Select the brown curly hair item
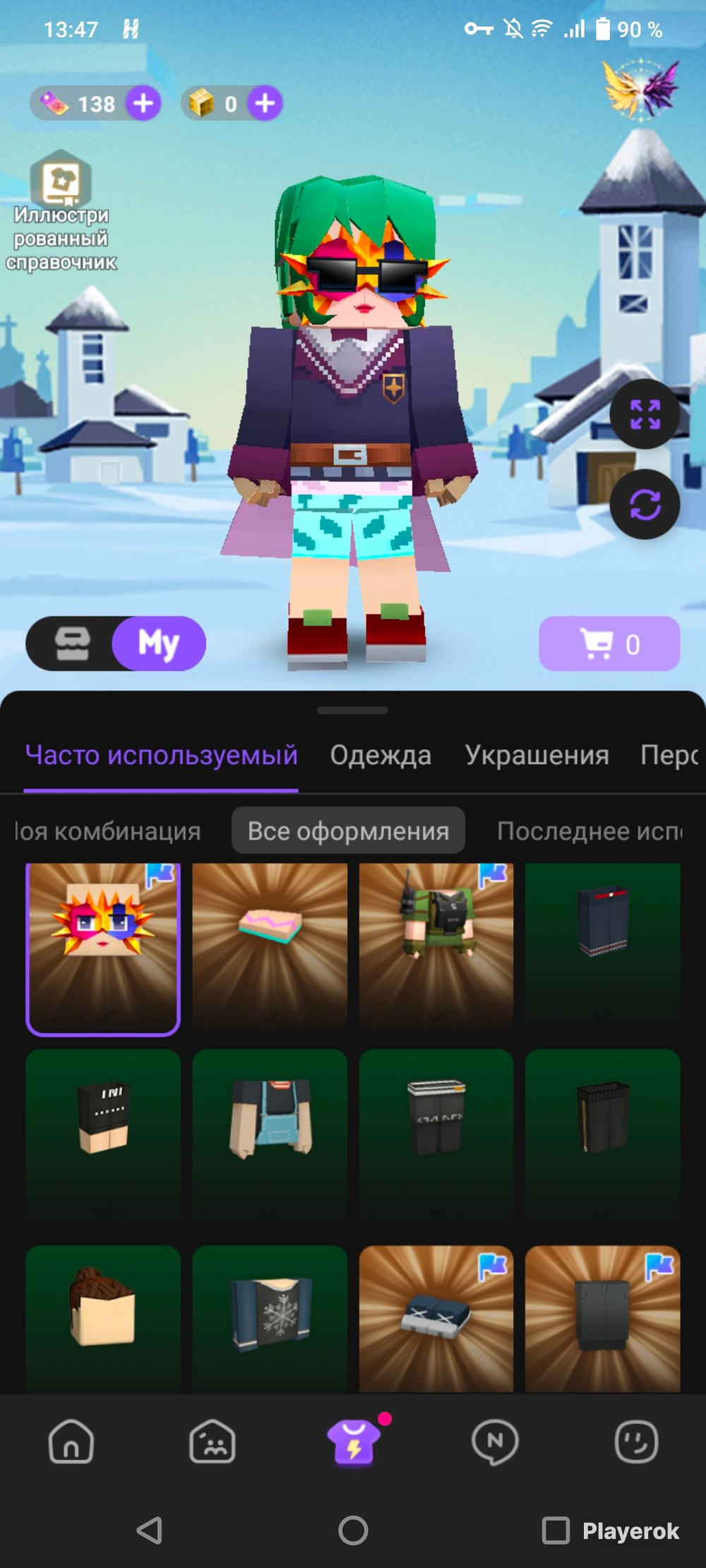This screenshot has width=706, height=1568. [x=103, y=1318]
